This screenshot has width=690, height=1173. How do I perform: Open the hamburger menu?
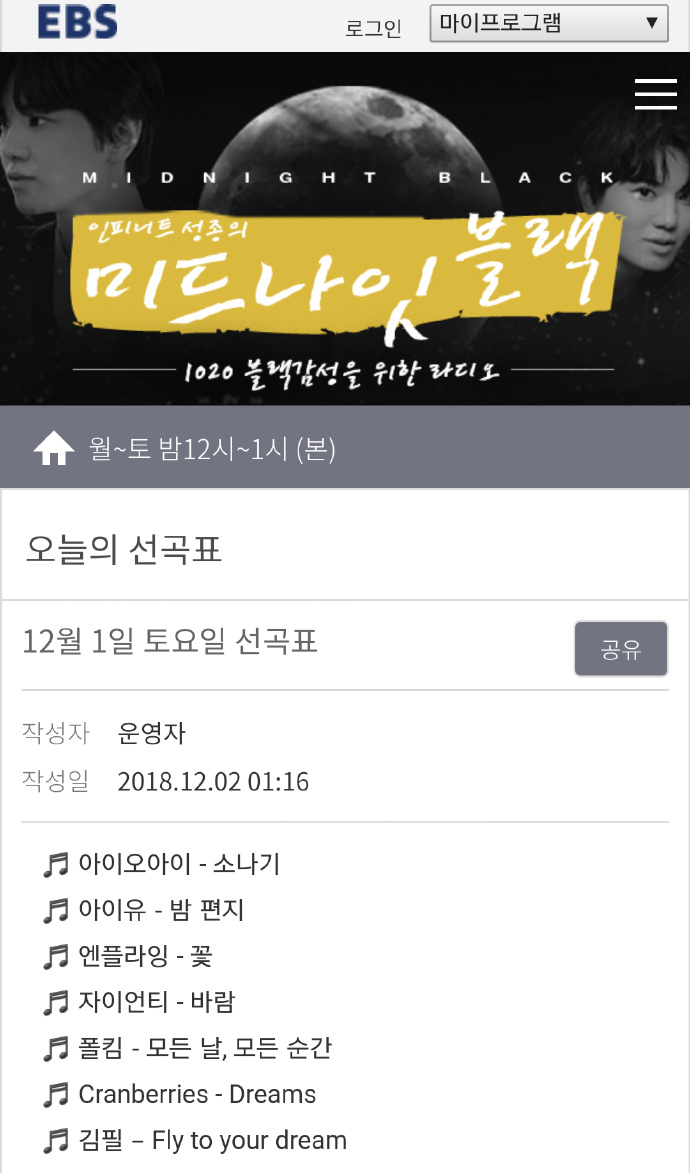[655, 93]
